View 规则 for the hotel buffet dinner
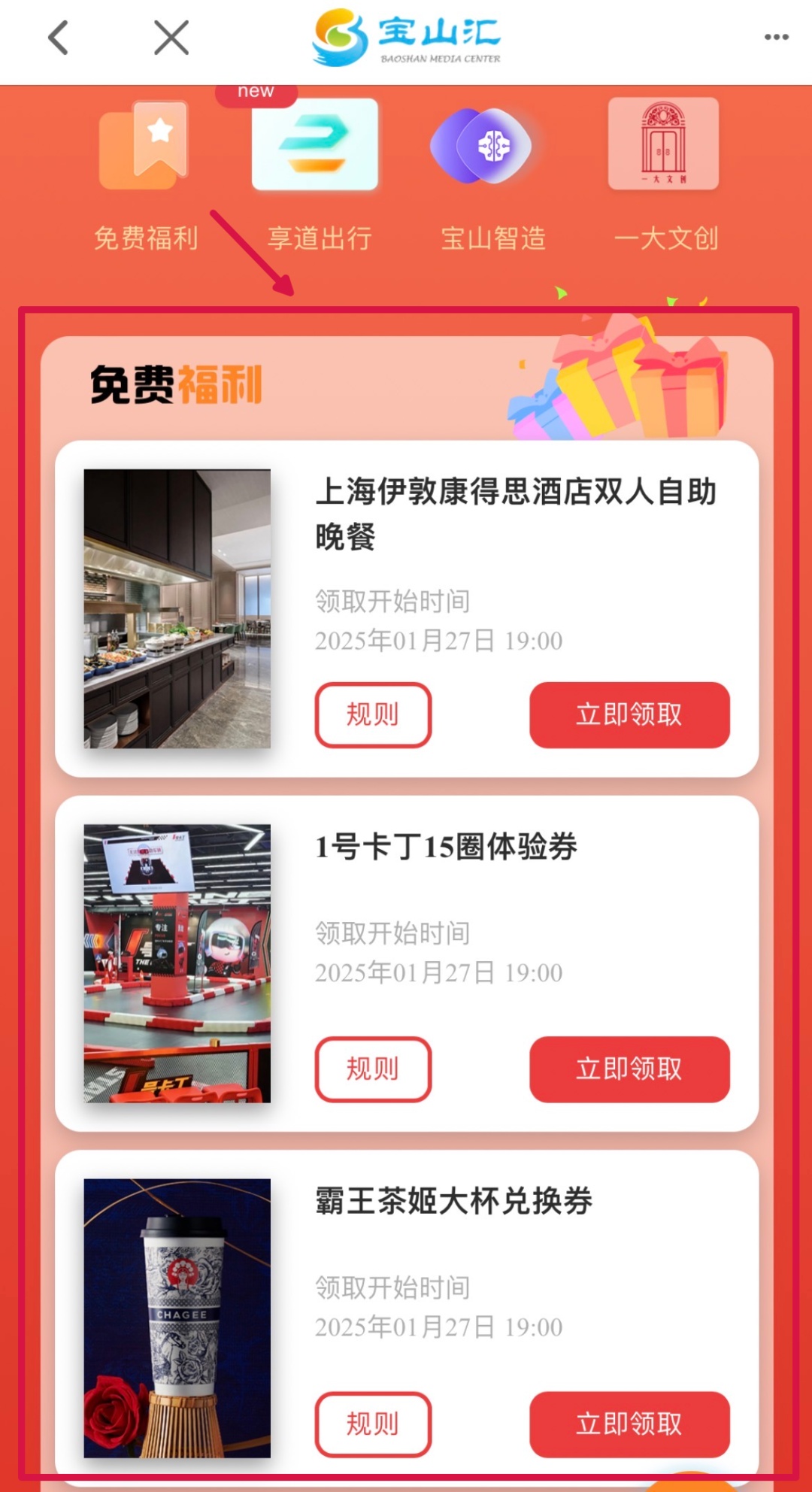The height and width of the screenshot is (1492, 812). [373, 714]
